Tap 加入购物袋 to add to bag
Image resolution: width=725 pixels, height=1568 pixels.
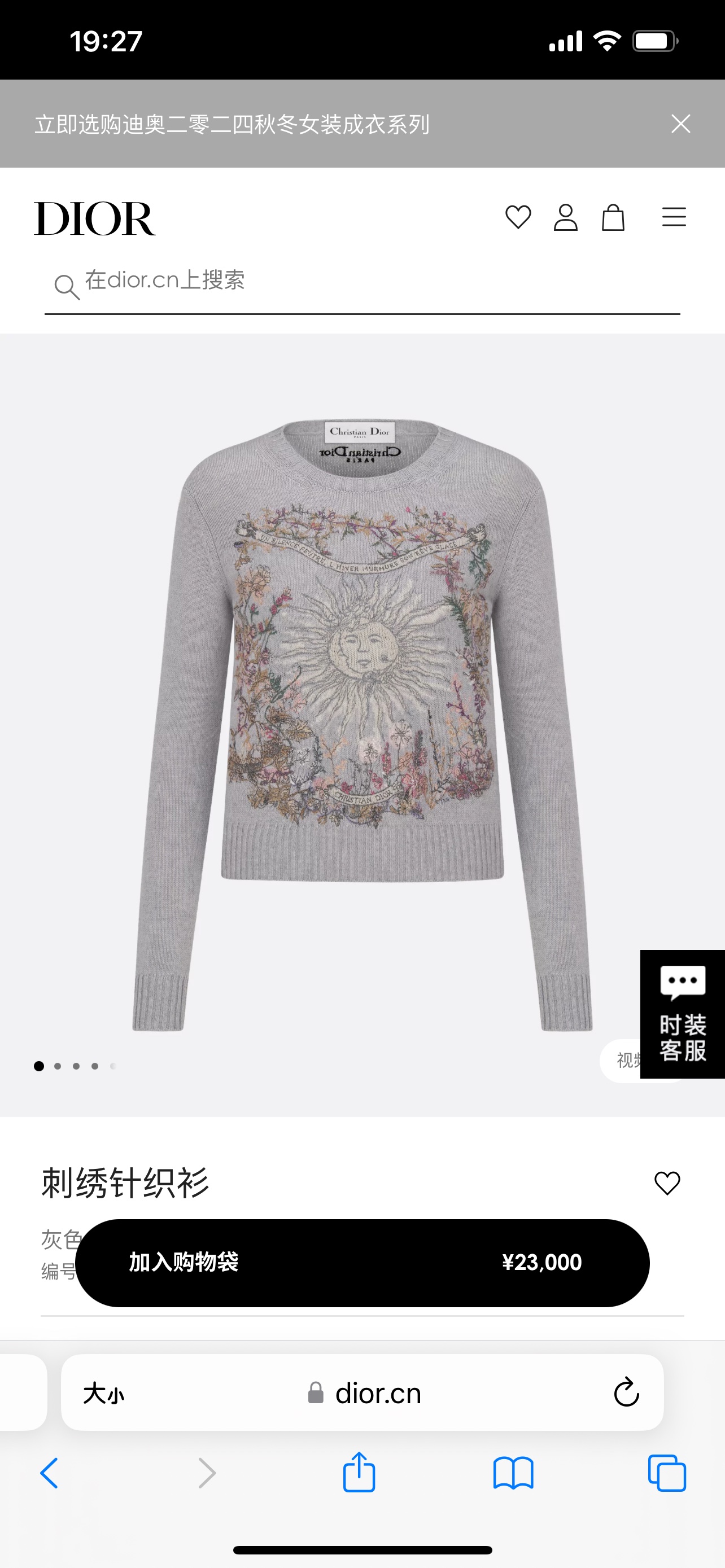[x=362, y=1263]
